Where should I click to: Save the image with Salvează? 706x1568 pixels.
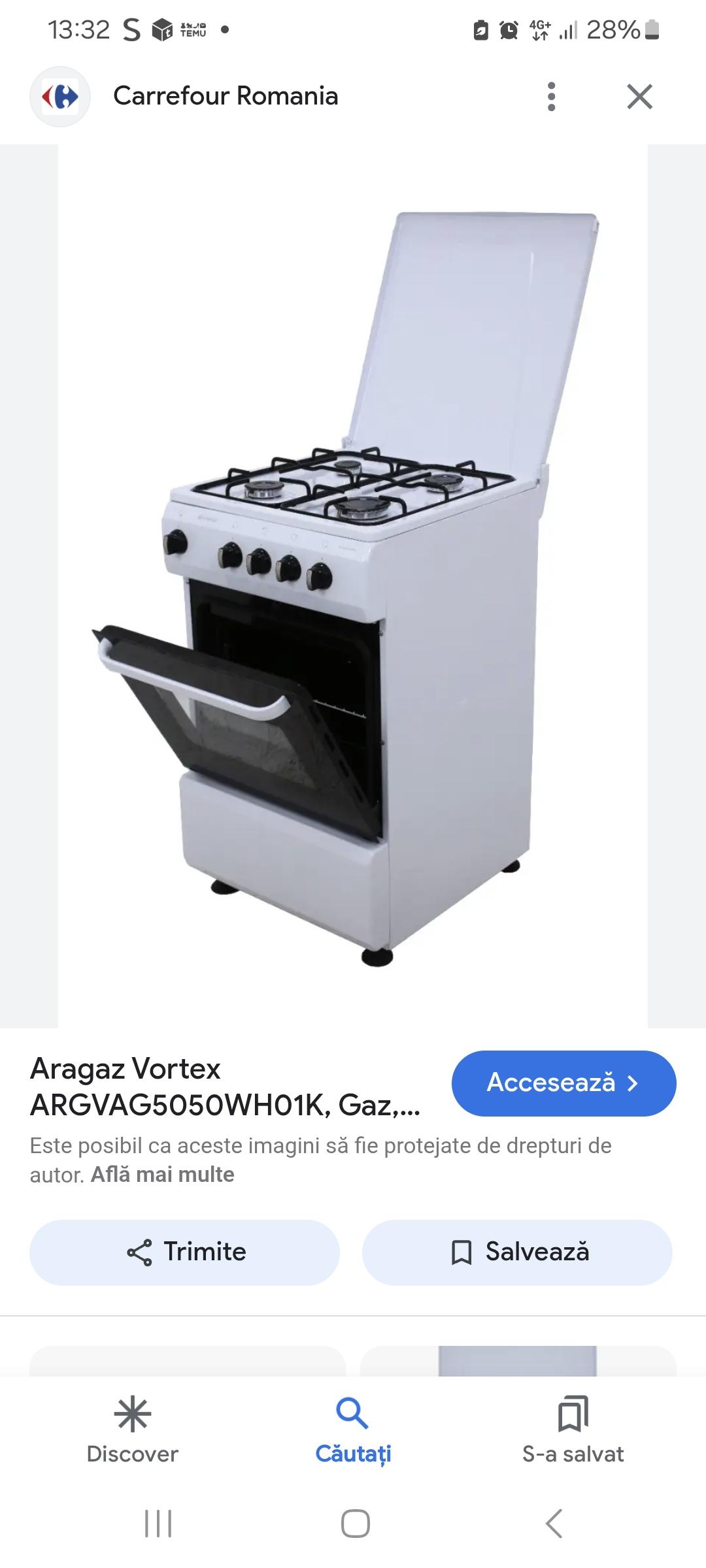coord(517,1252)
